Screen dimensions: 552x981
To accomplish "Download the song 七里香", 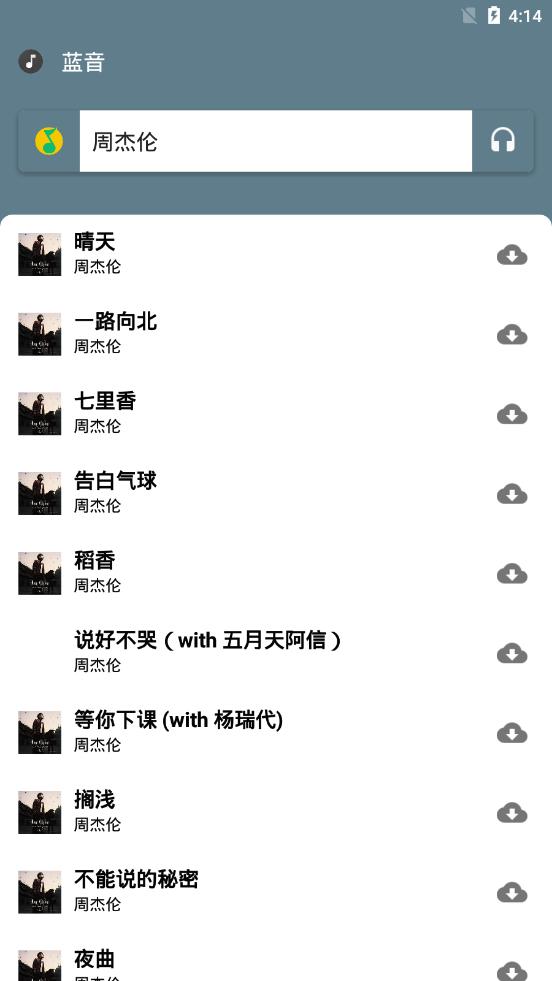I will tap(512, 414).
